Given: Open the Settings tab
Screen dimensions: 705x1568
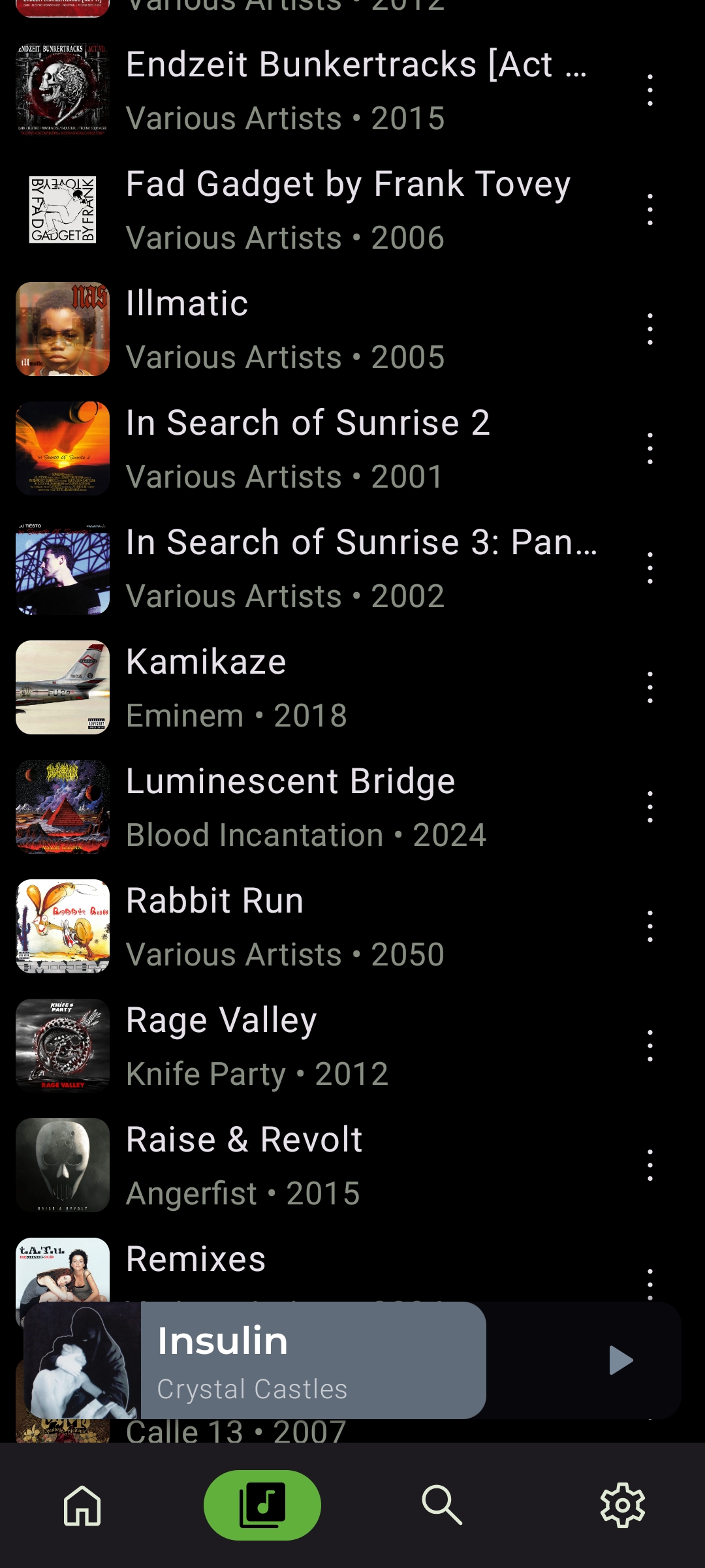Looking at the screenshot, I should 622,1505.
